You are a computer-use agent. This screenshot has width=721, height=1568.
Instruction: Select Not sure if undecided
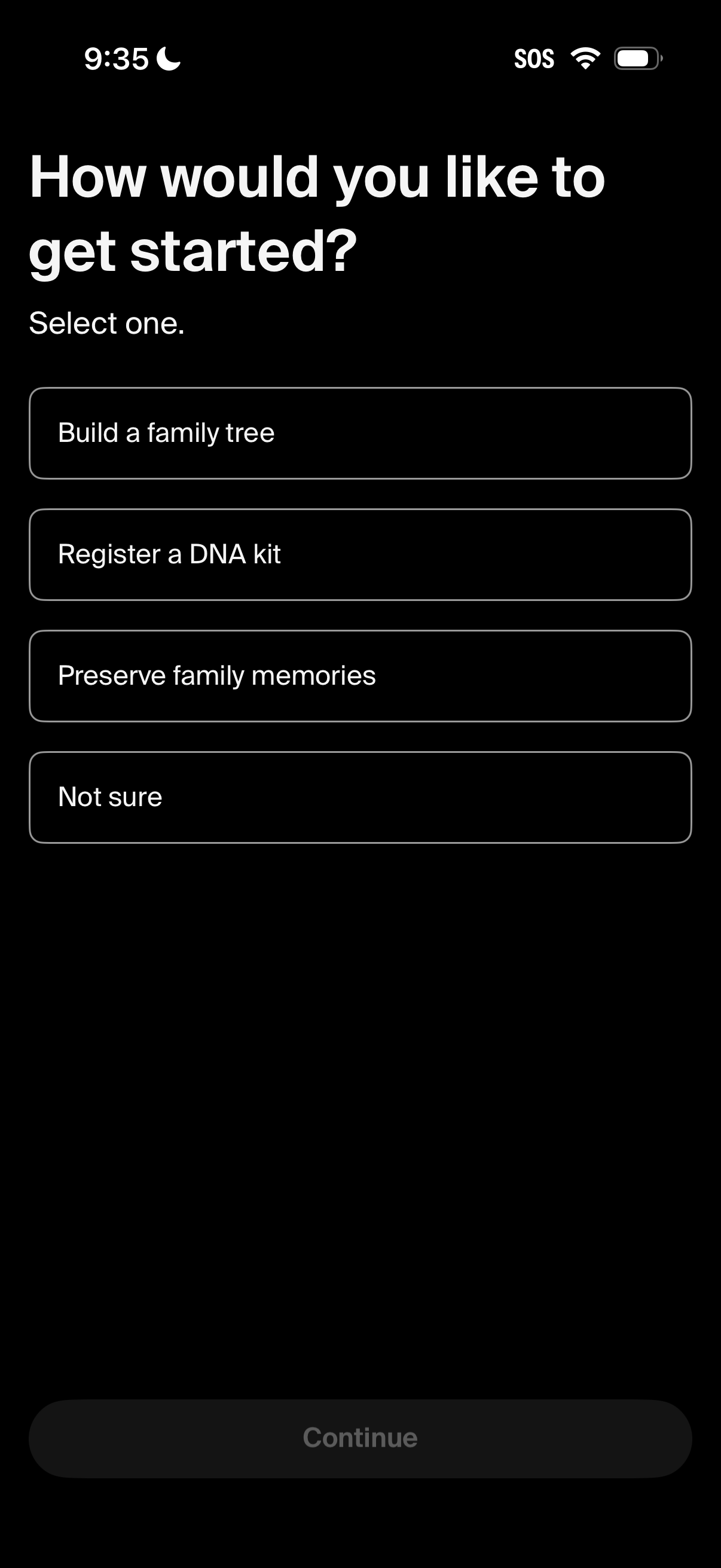pyautogui.click(x=360, y=797)
